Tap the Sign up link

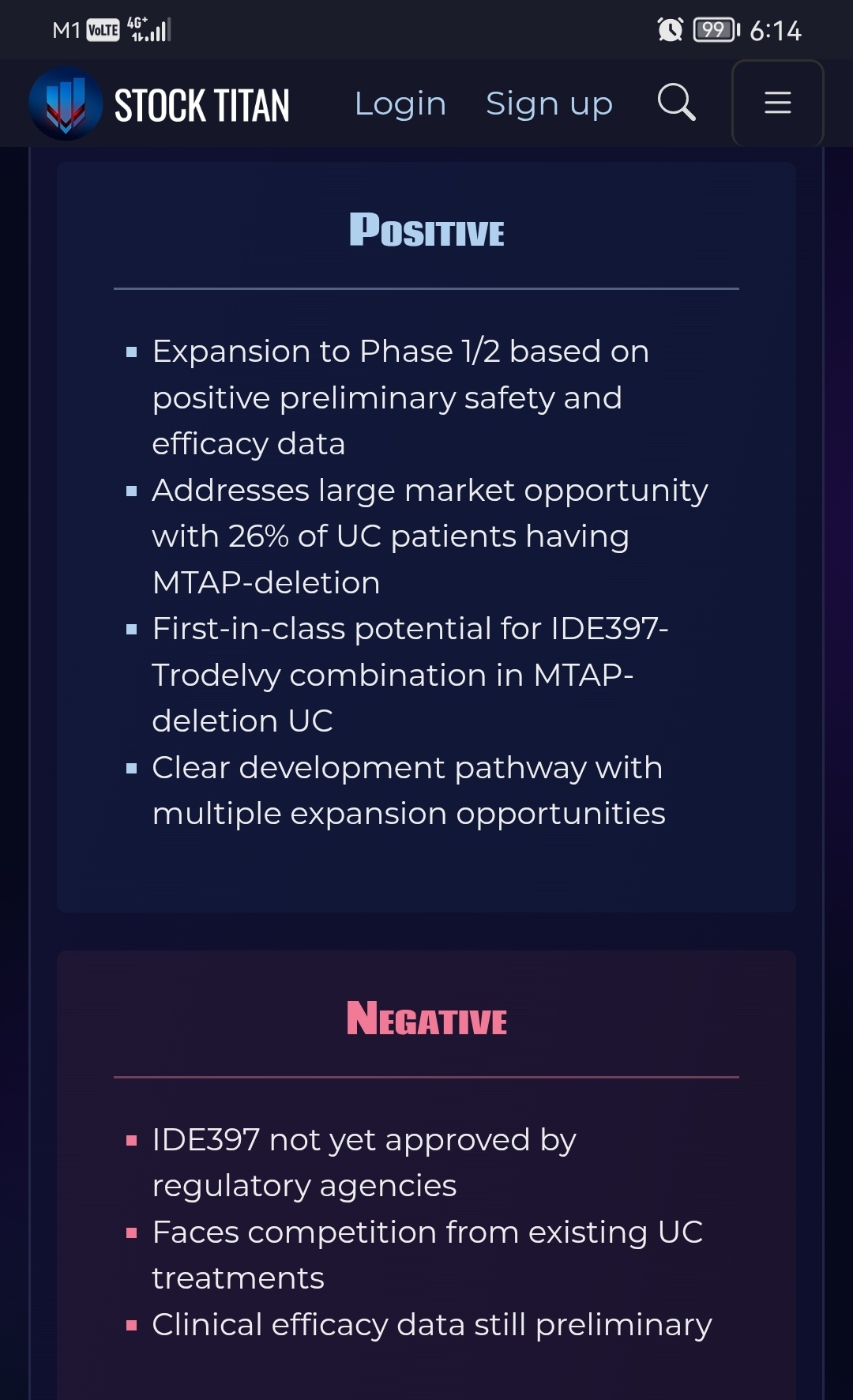[x=549, y=104]
